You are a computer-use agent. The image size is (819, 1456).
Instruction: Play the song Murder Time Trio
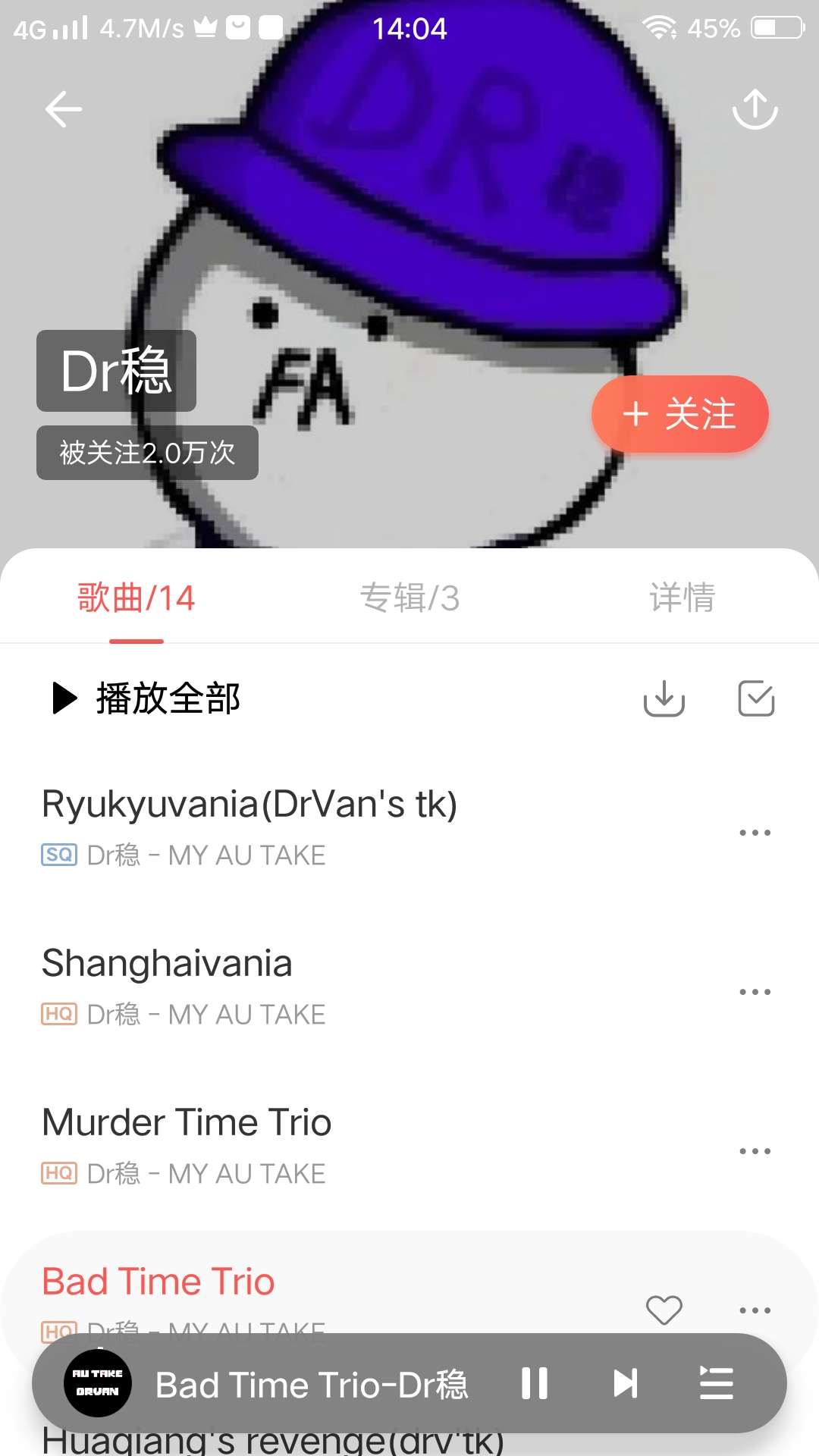187,1124
